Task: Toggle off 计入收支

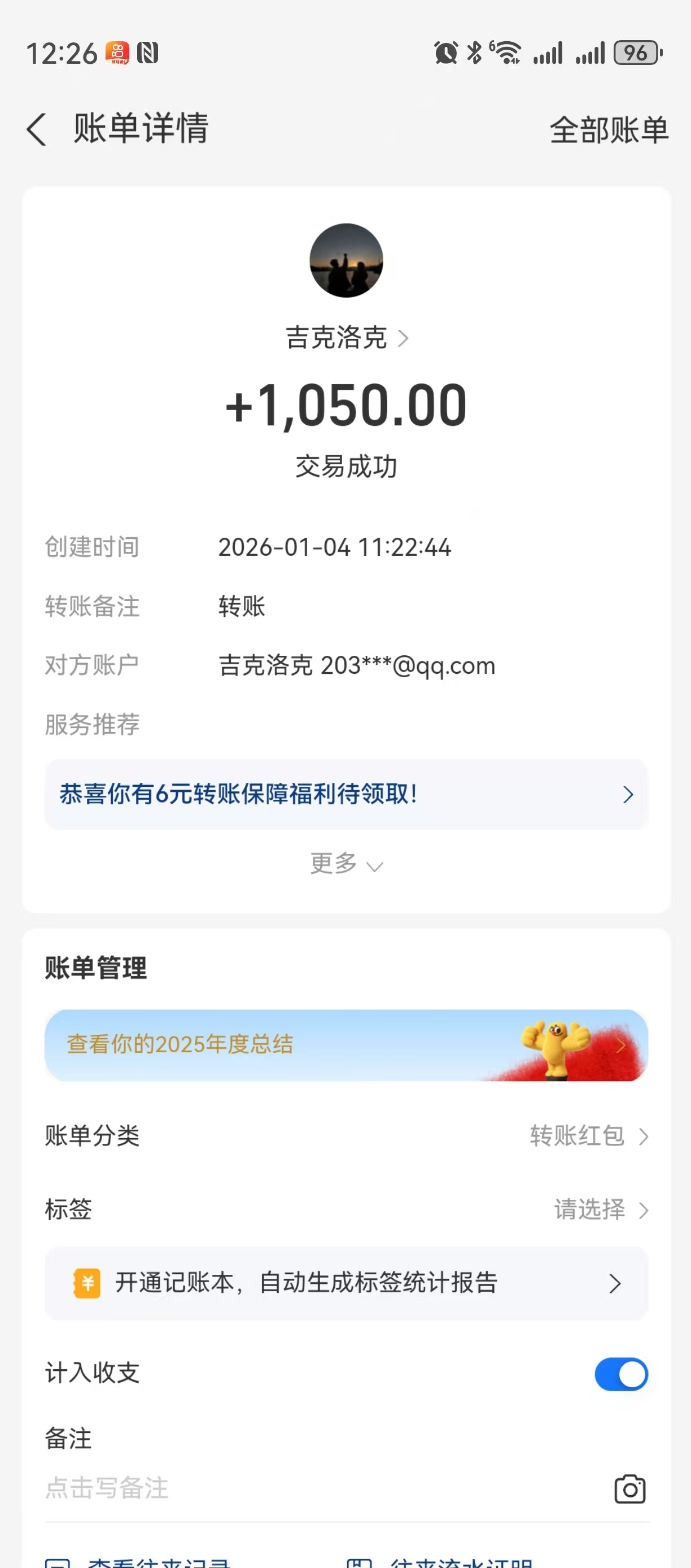Action: coord(621,1374)
